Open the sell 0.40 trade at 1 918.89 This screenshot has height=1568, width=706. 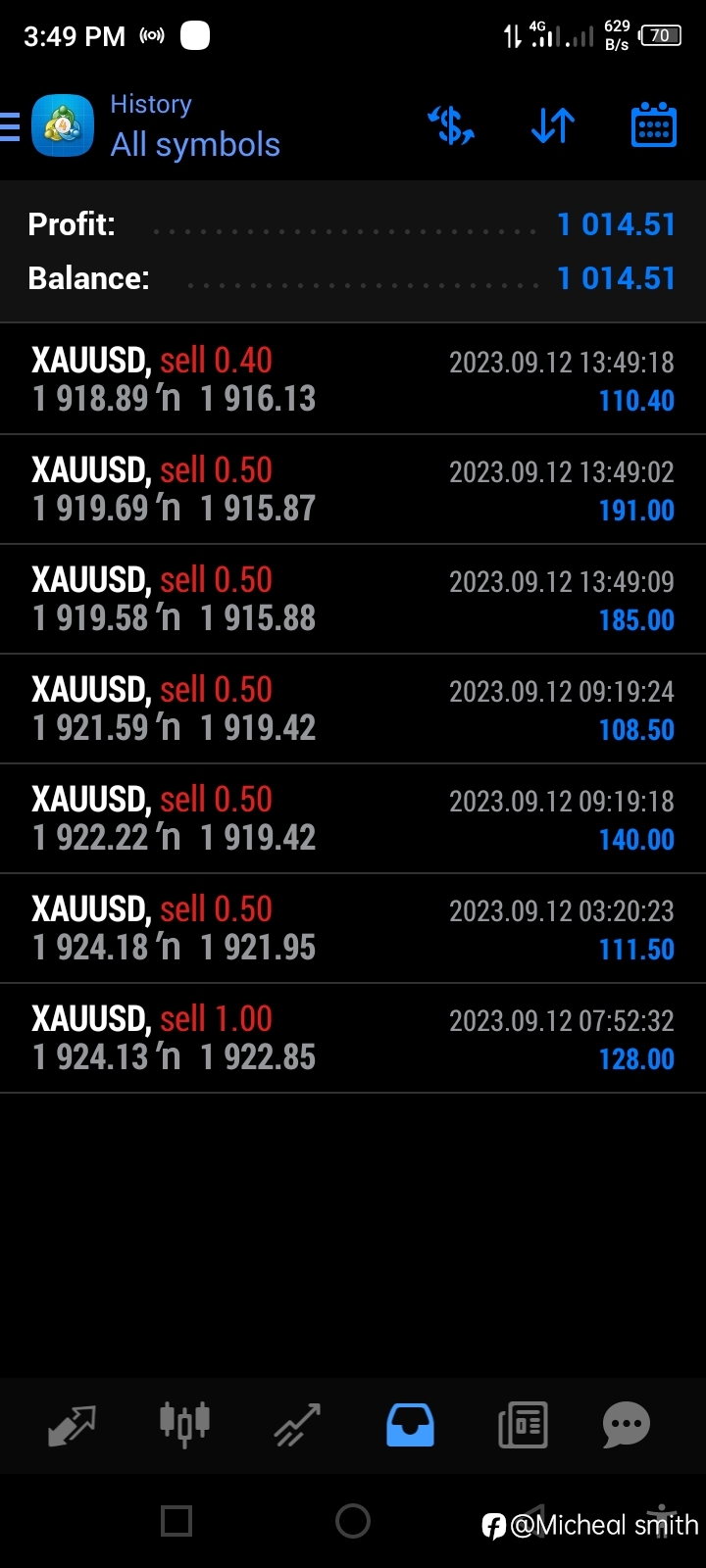(x=353, y=379)
